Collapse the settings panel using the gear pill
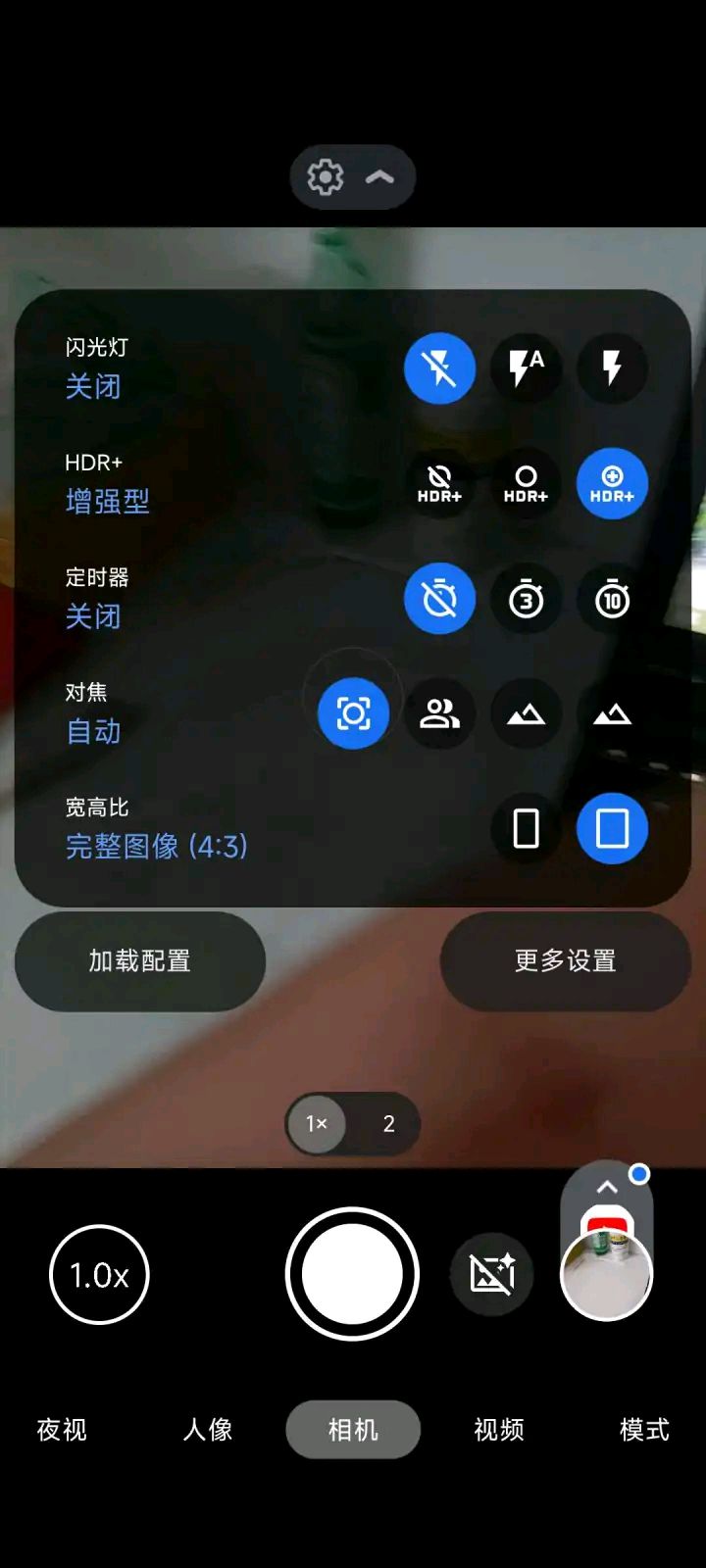This screenshot has width=706, height=1568. click(353, 177)
